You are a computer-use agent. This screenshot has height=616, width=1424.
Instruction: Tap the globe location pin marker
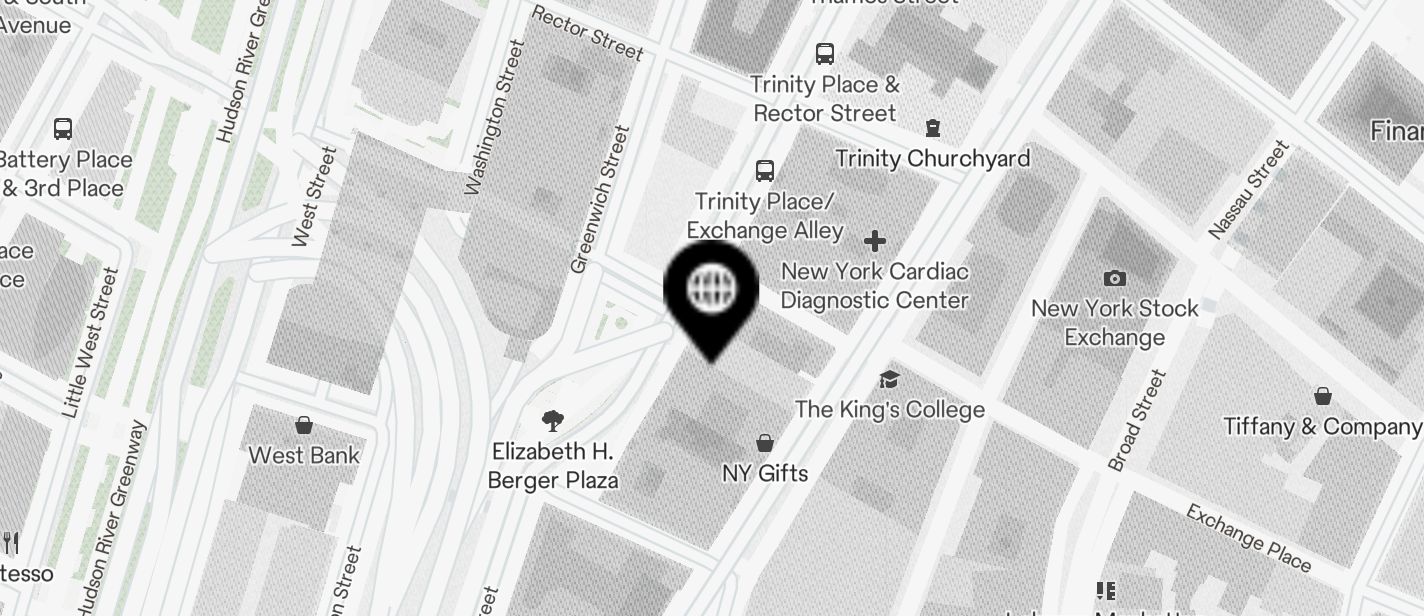pyautogui.click(x=711, y=290)
